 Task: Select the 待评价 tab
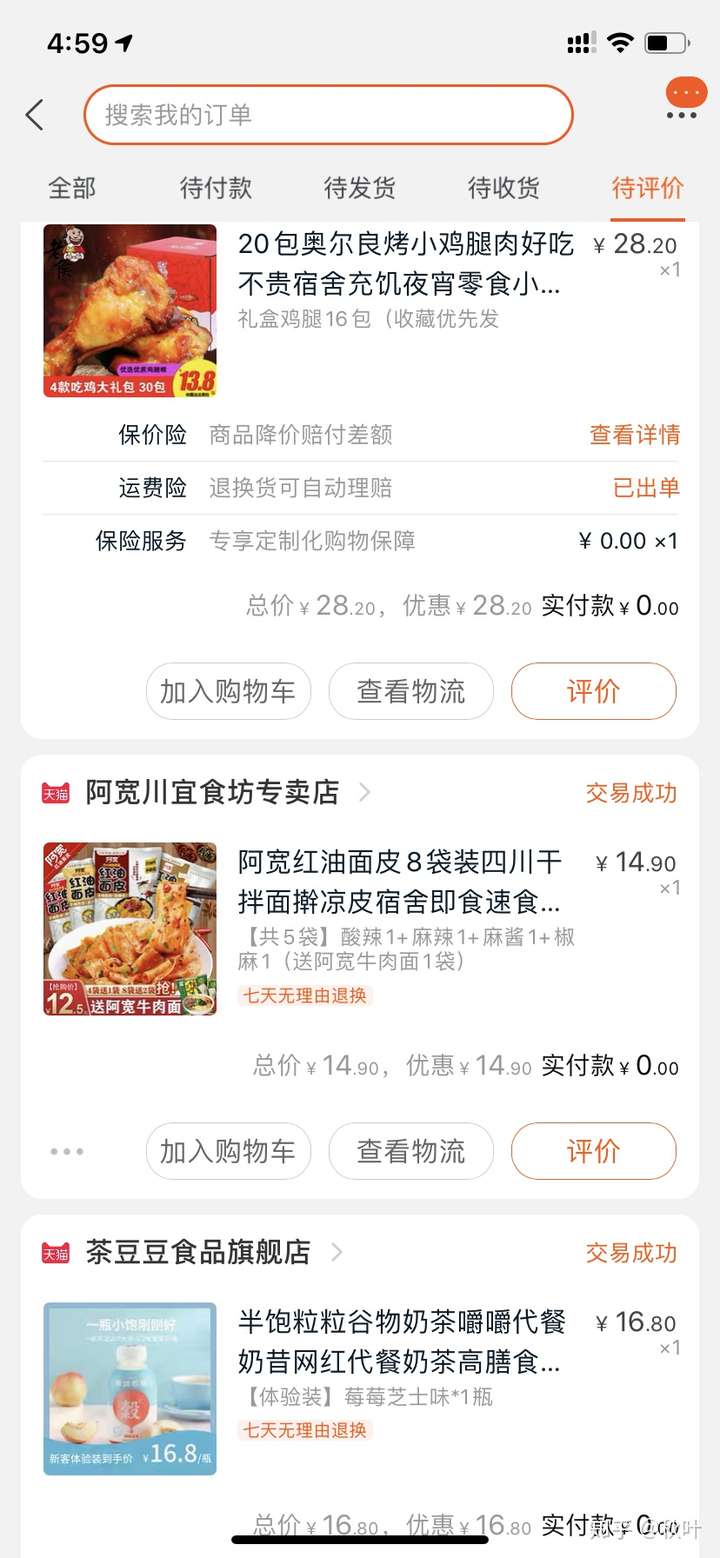(x=648, y=188)
